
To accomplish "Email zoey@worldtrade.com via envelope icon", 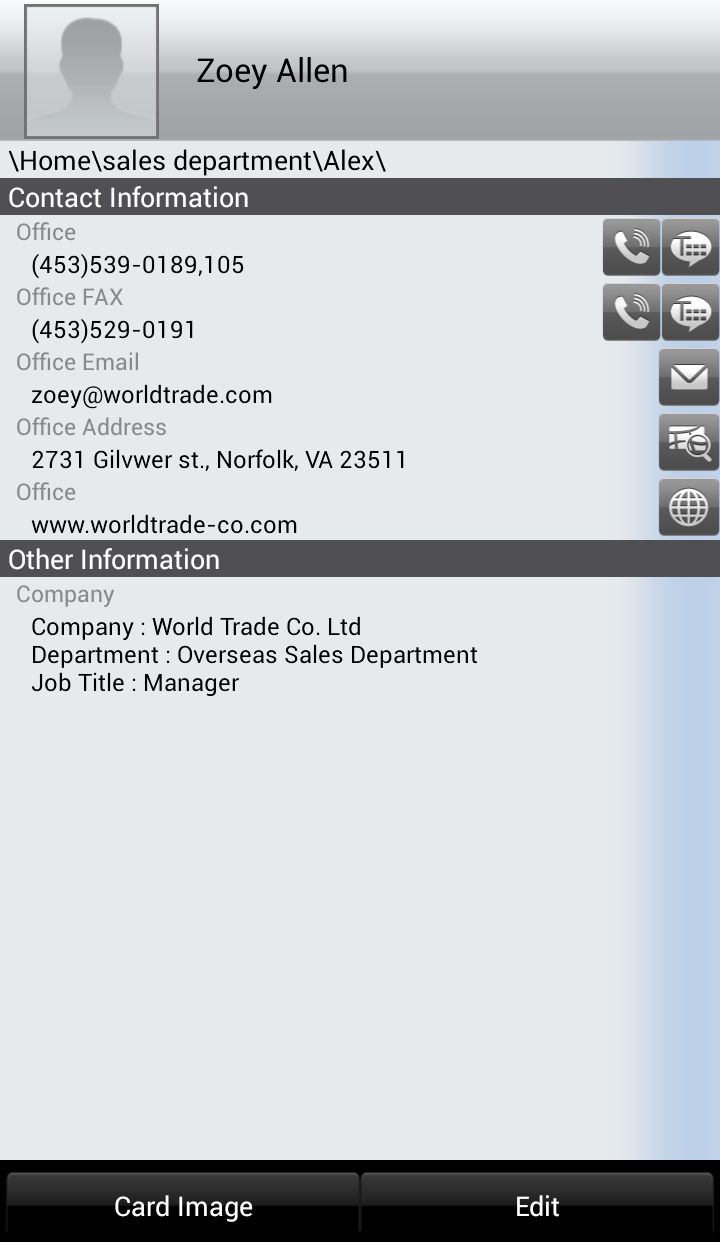I will (x=689, y=377).
